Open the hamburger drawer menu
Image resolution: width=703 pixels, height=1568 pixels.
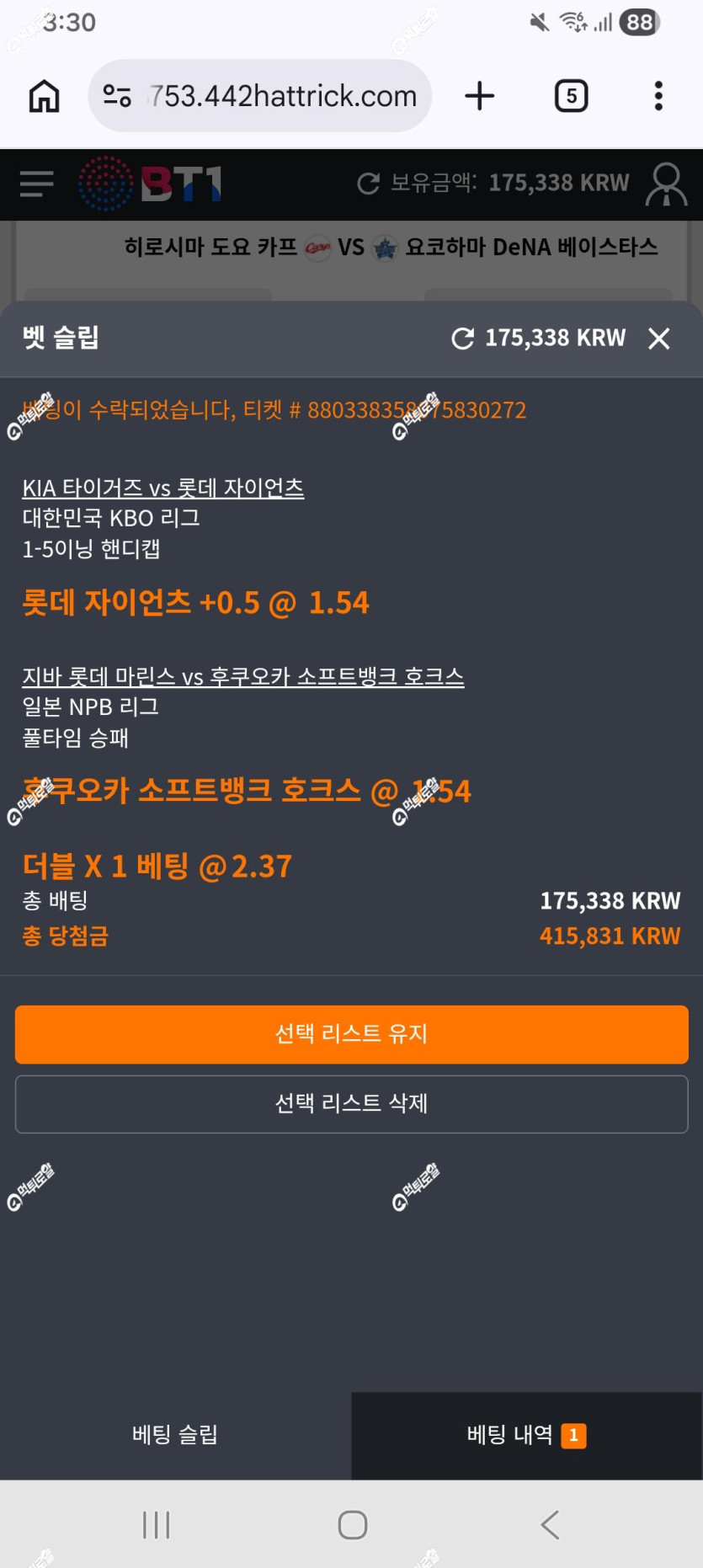point(36,183)
